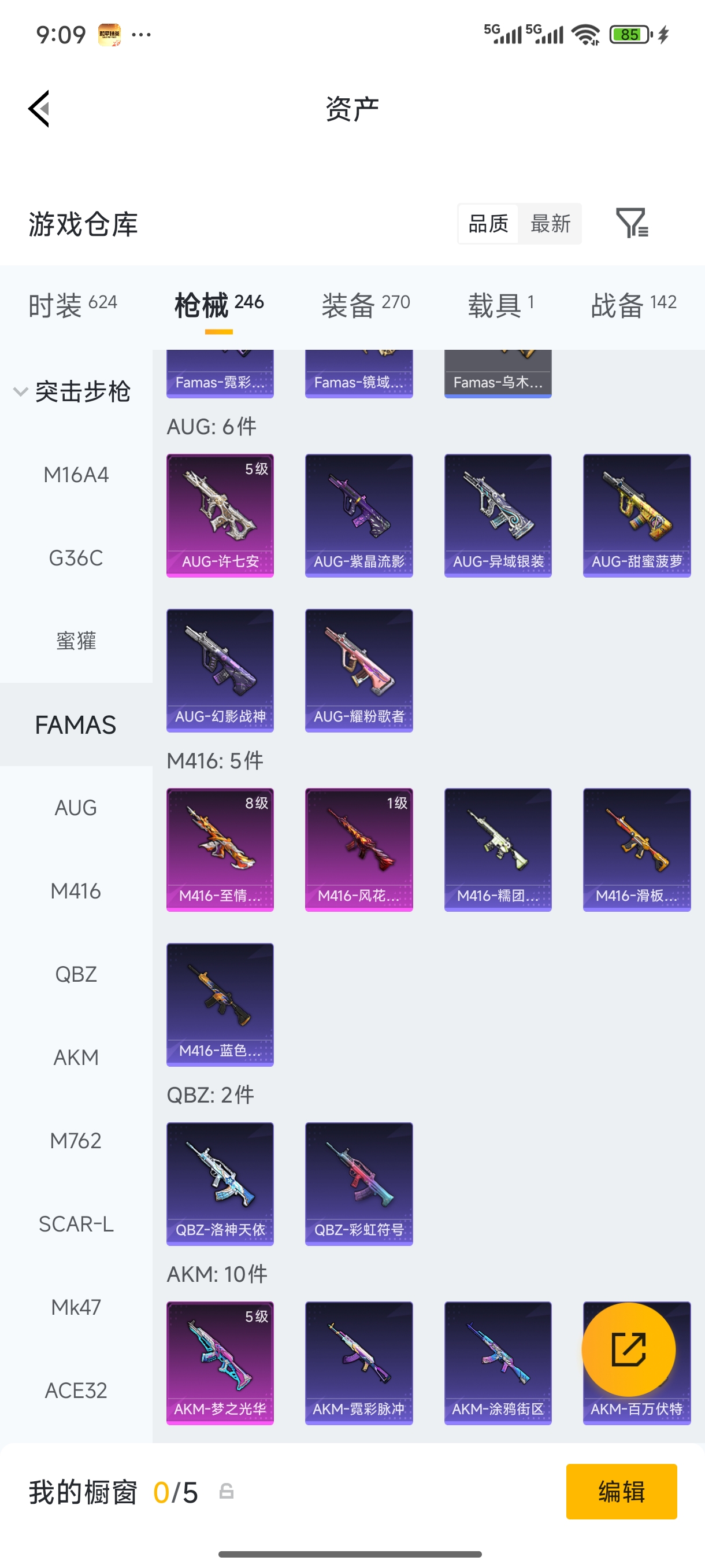Switch to the 战备 tab
Viewport: 705px width, 1568px height.
pos(633,304)
